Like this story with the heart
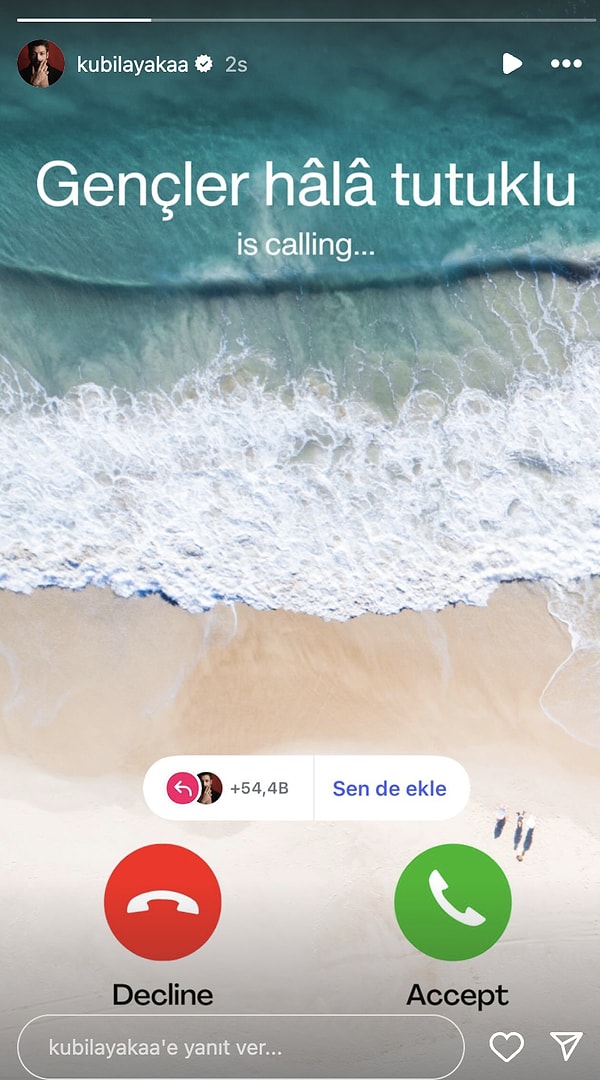 [507, 1046]
